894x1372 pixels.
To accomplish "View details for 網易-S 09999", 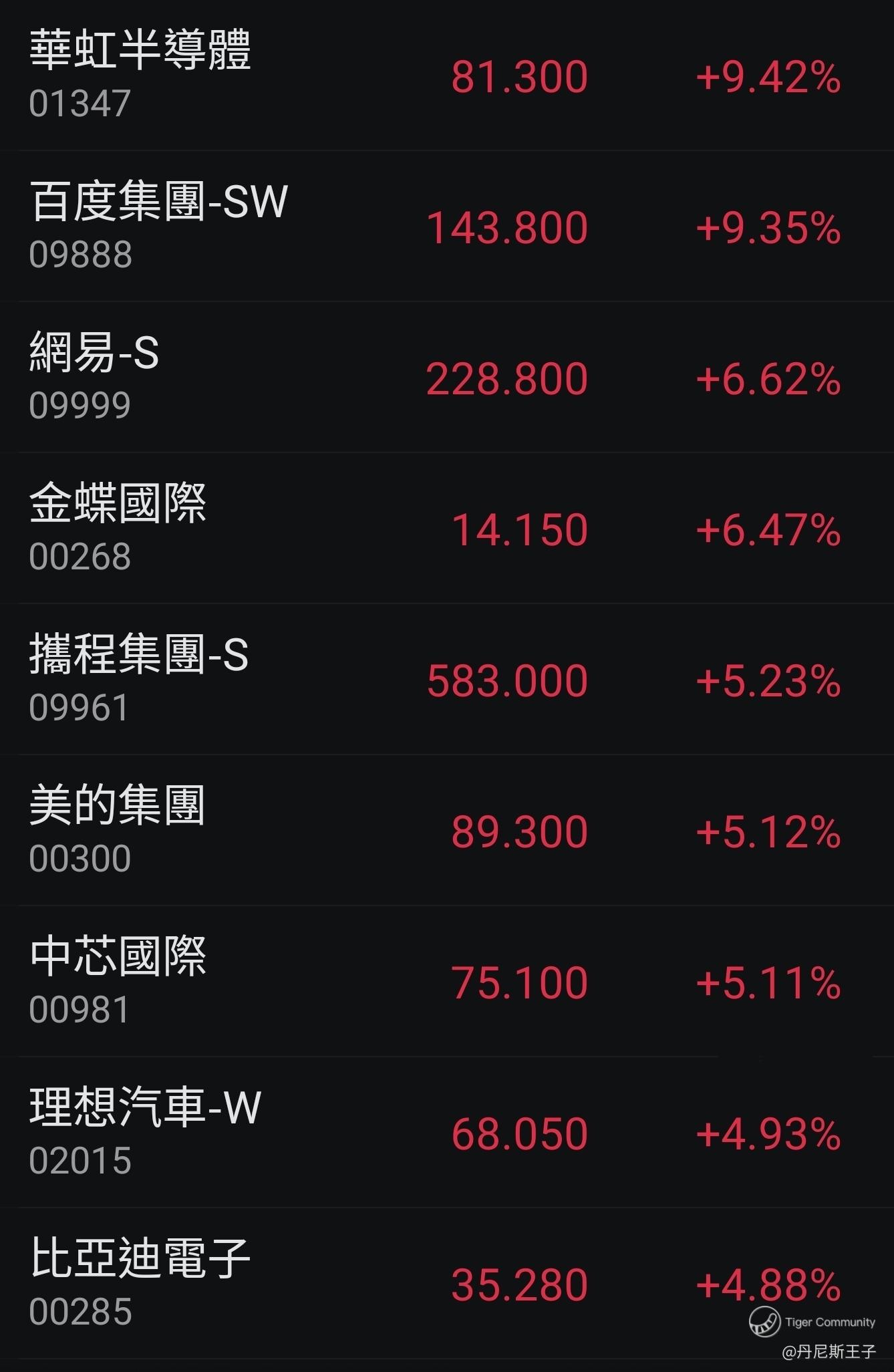I will click(447, 378).
